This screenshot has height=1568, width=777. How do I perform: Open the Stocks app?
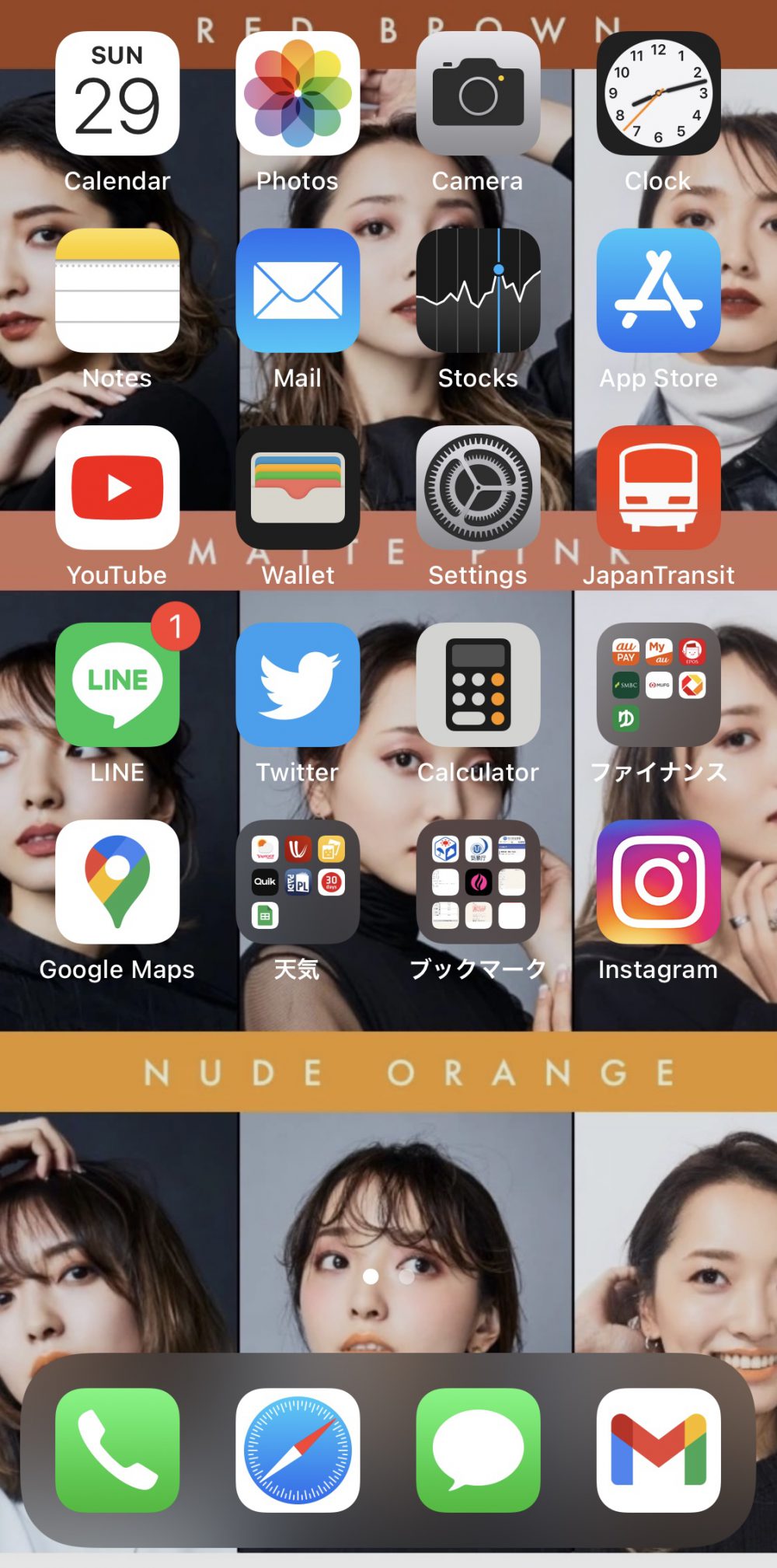point(478,290)
